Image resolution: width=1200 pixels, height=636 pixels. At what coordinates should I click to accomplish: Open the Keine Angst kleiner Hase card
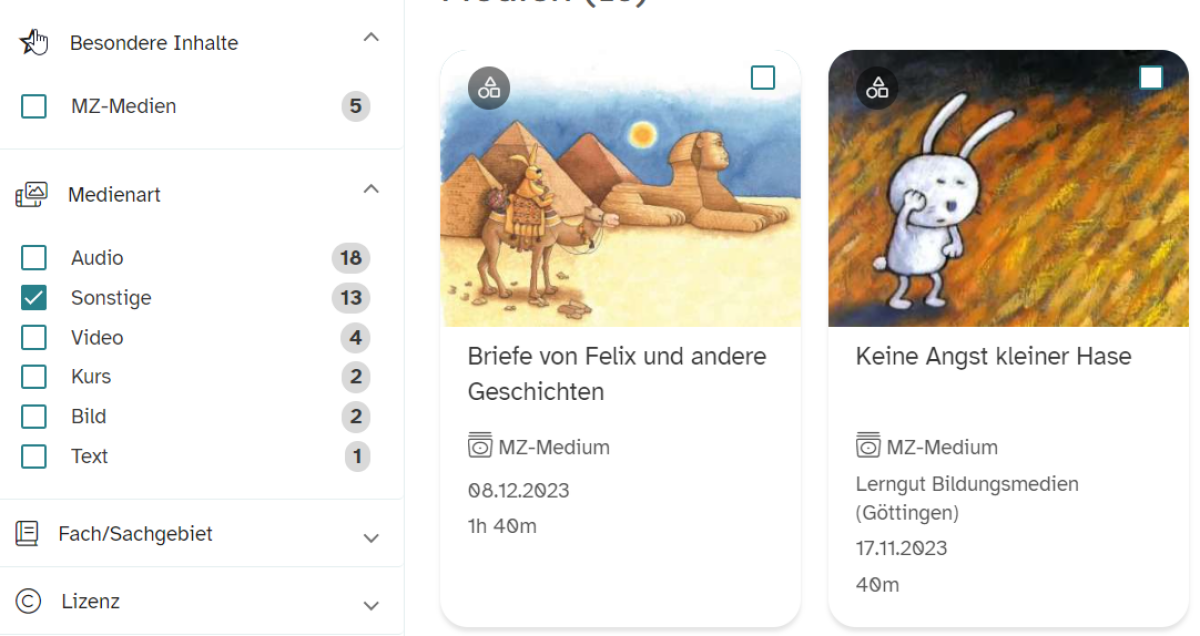click(x=993, y=357)
